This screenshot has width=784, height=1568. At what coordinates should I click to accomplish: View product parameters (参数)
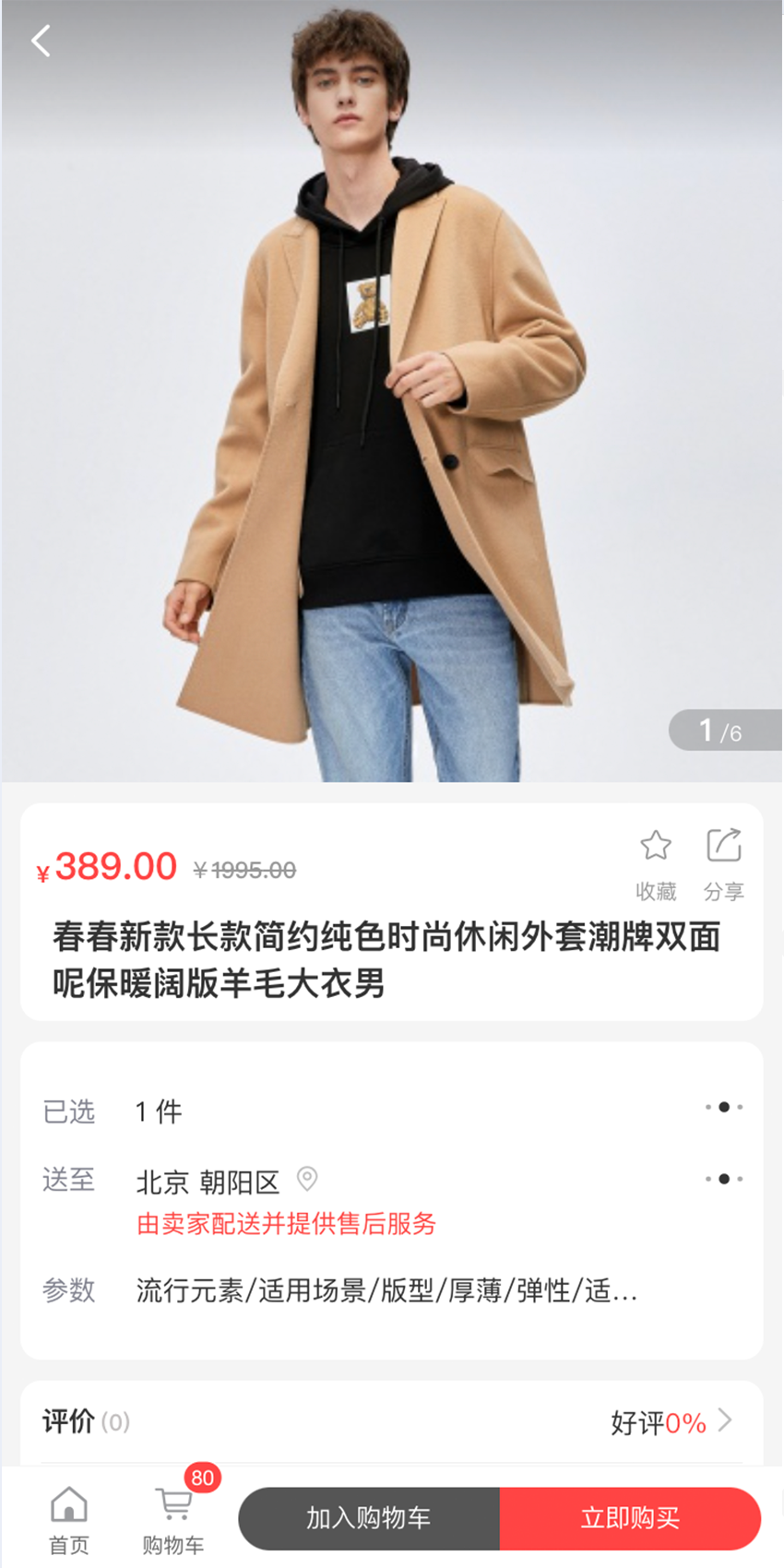pos(387,1289)
